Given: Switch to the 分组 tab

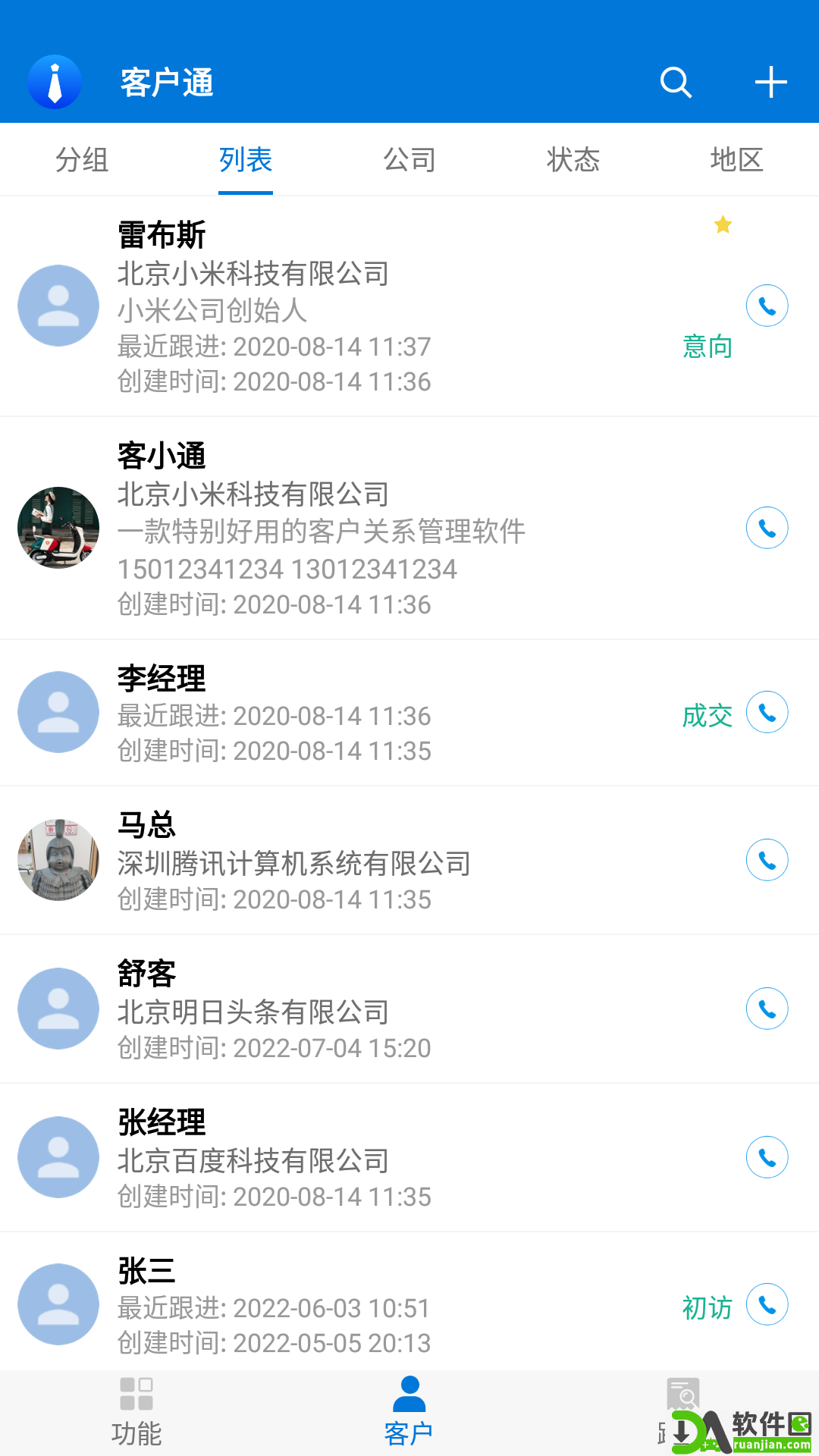Looking at the screenshot, I should [x=80, y=160].
